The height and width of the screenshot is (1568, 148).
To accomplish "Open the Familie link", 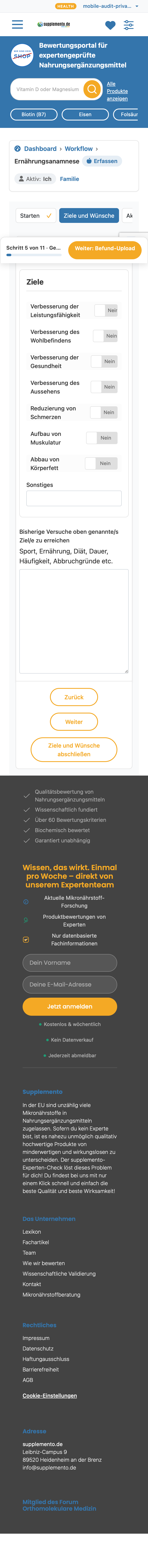I will 69,179.
